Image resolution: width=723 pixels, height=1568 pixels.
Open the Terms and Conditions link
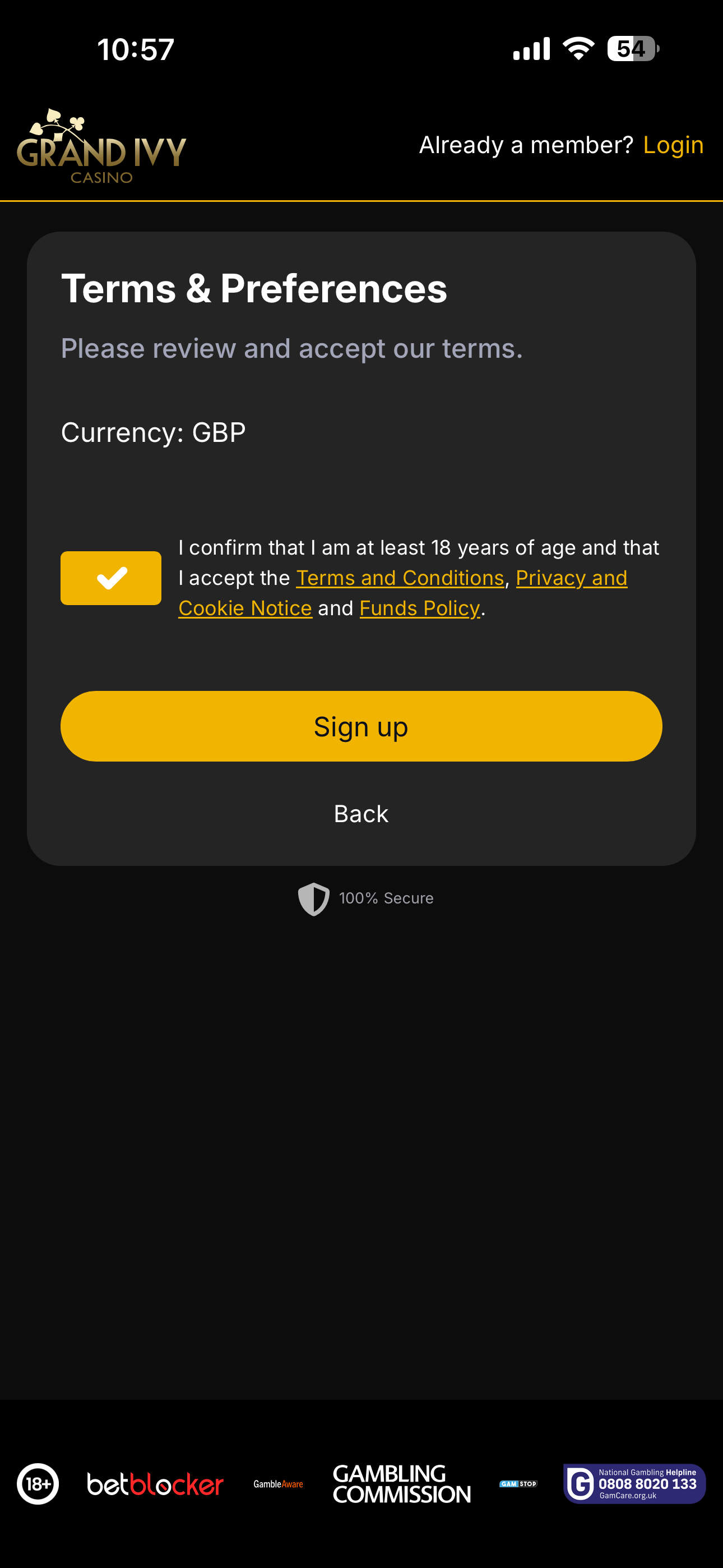(x=400, y=578)
